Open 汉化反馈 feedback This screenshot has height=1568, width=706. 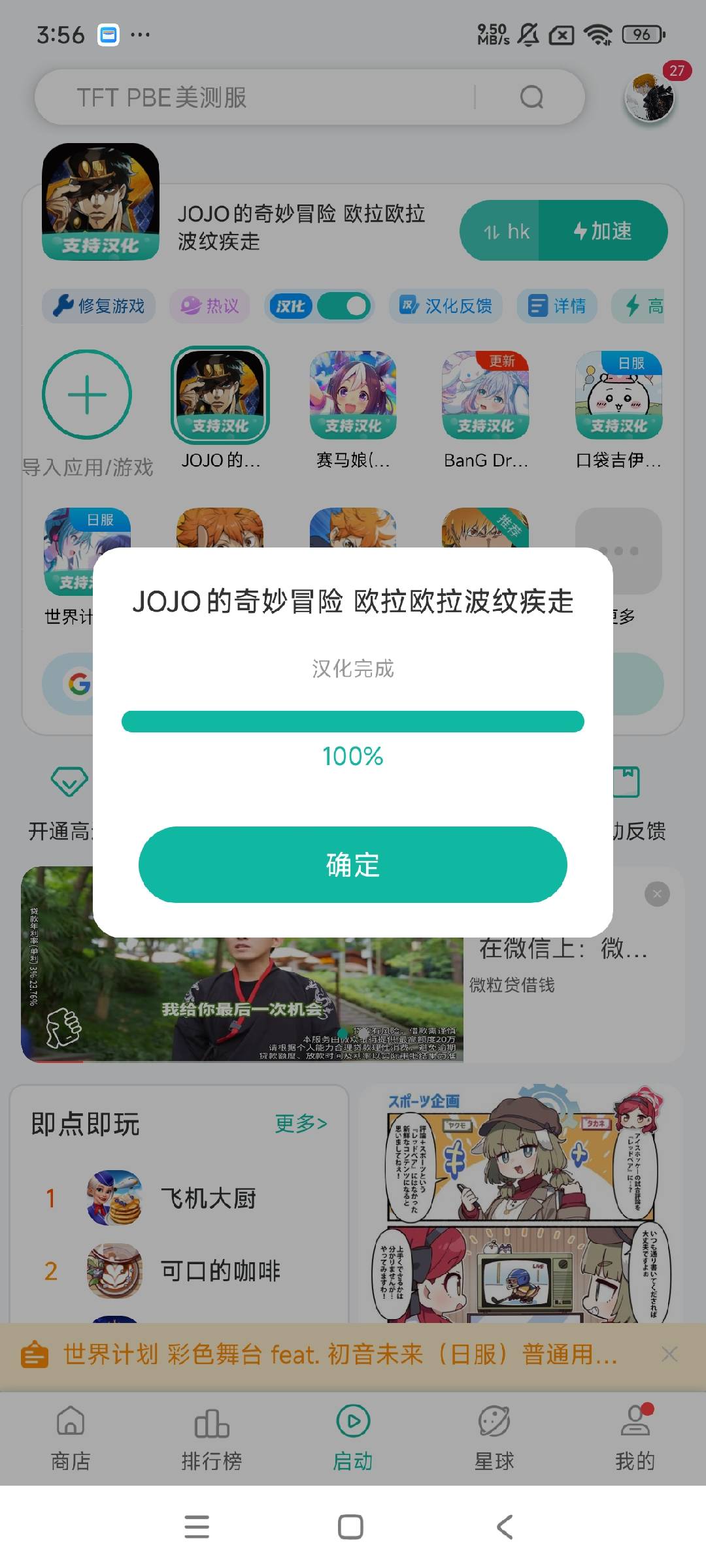(446, 306)
